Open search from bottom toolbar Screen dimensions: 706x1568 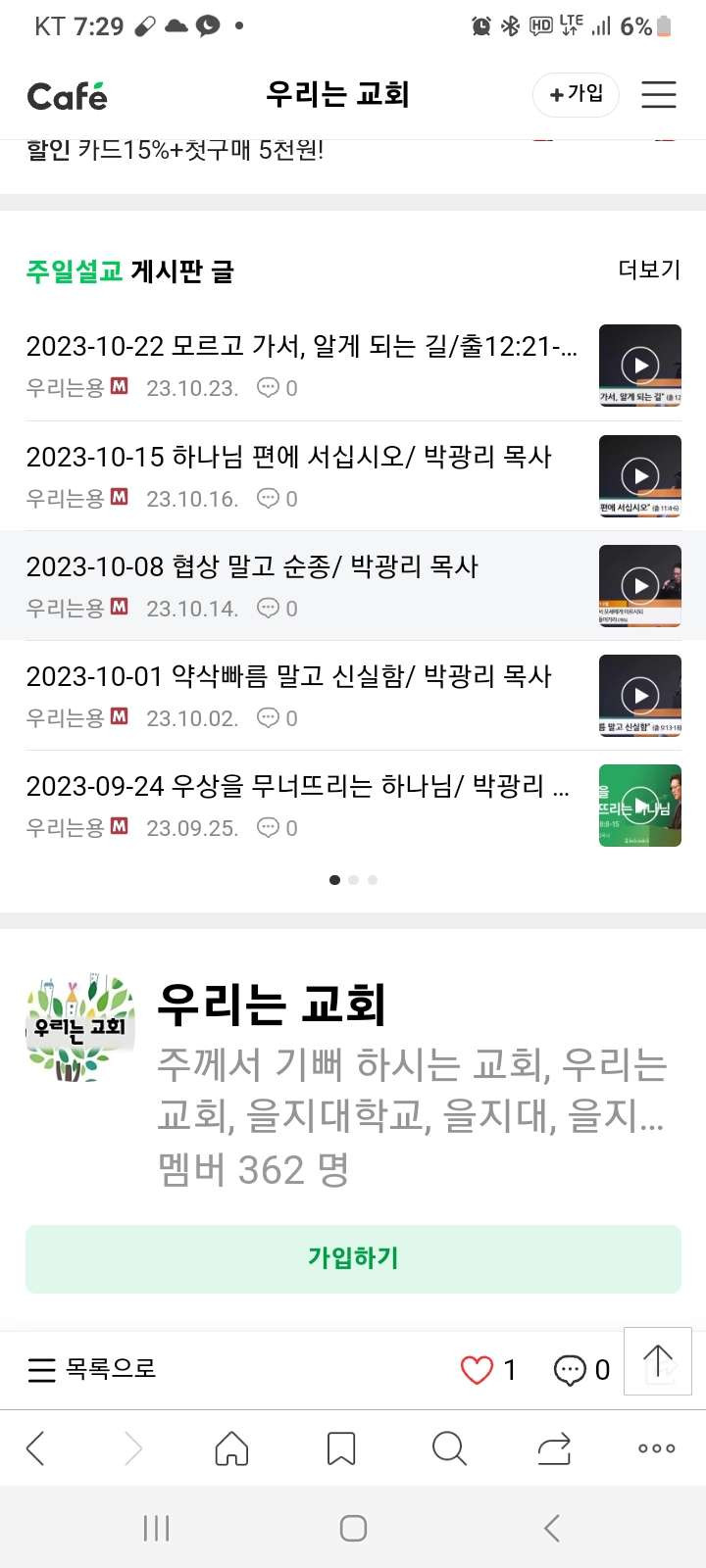(x=449, y=1447)
